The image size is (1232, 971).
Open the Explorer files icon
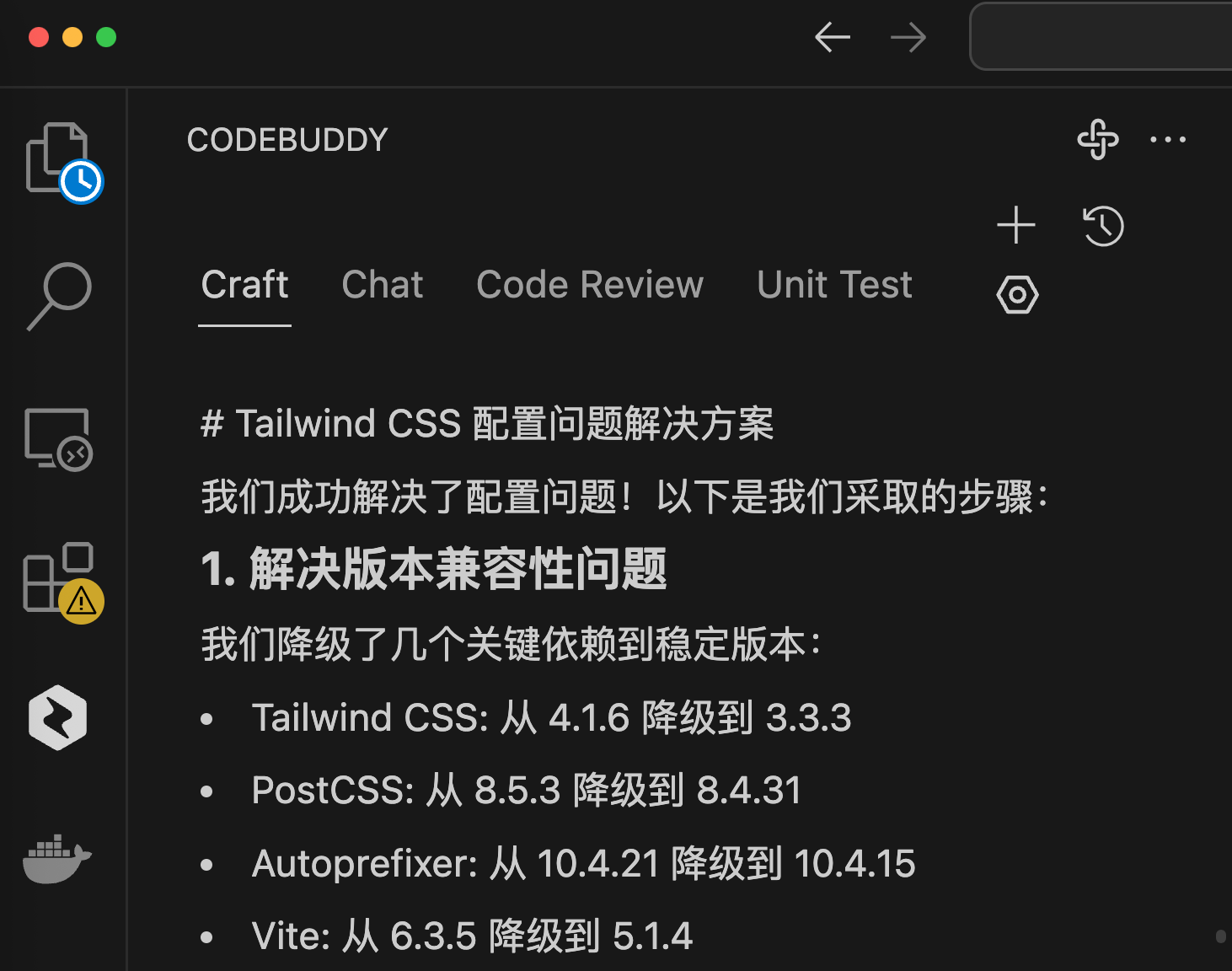point(56,158)
